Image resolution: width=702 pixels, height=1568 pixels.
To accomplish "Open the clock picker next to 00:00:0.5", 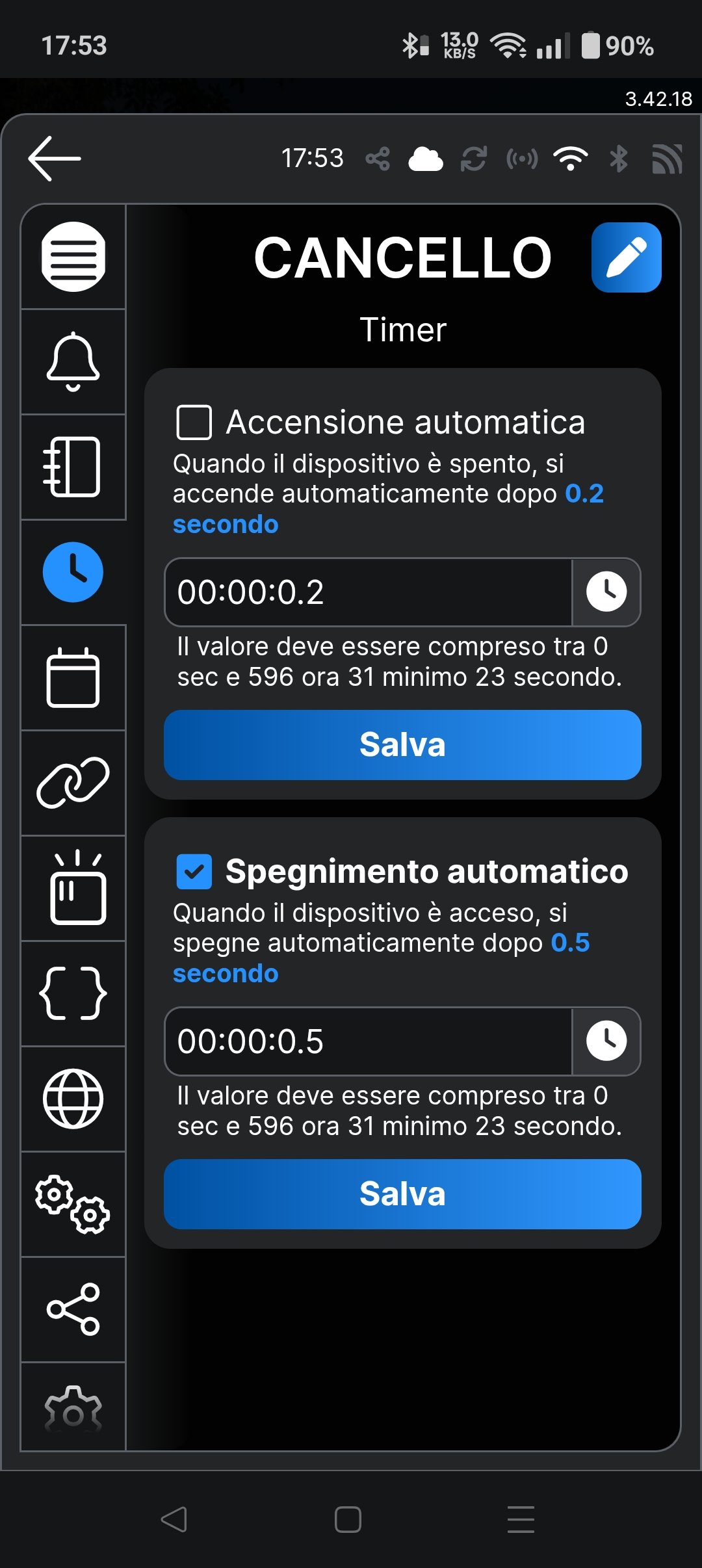I will point(606,1041).
